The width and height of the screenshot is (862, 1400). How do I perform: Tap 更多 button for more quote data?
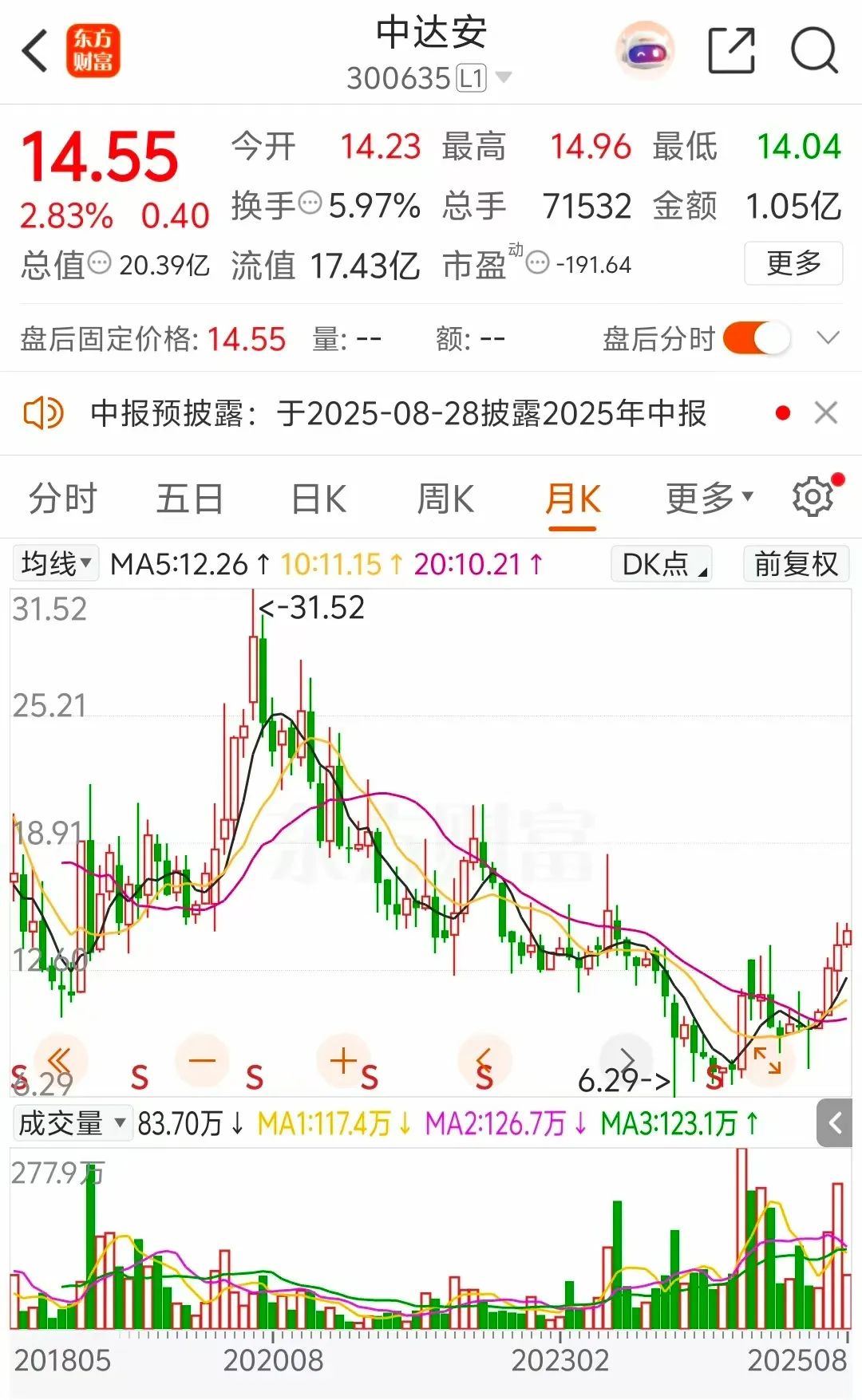tap(793, 263)
